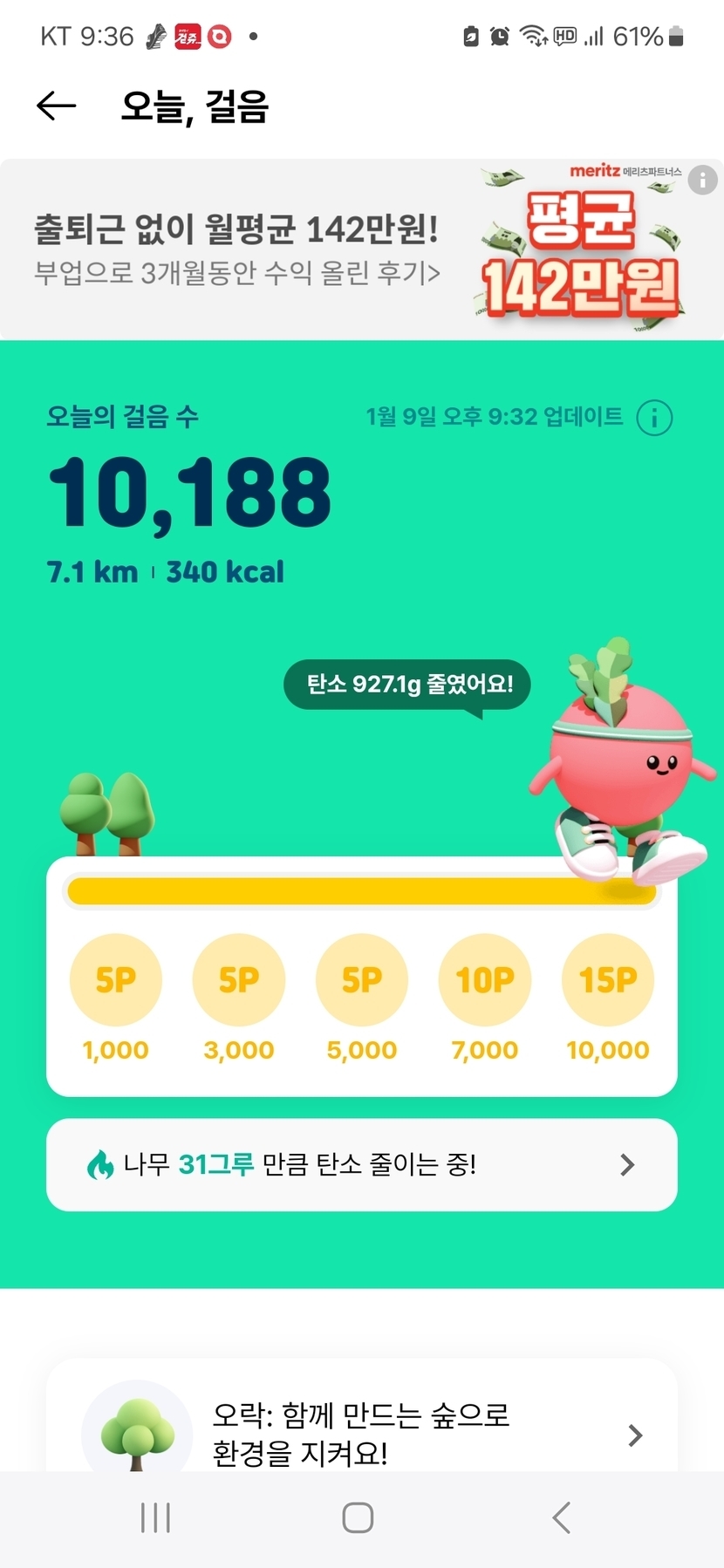The width and height of the screenshot is (724, 1568).
Task: Claim the 10P reward for 7,000 steps
Action: tap(485, 979)
